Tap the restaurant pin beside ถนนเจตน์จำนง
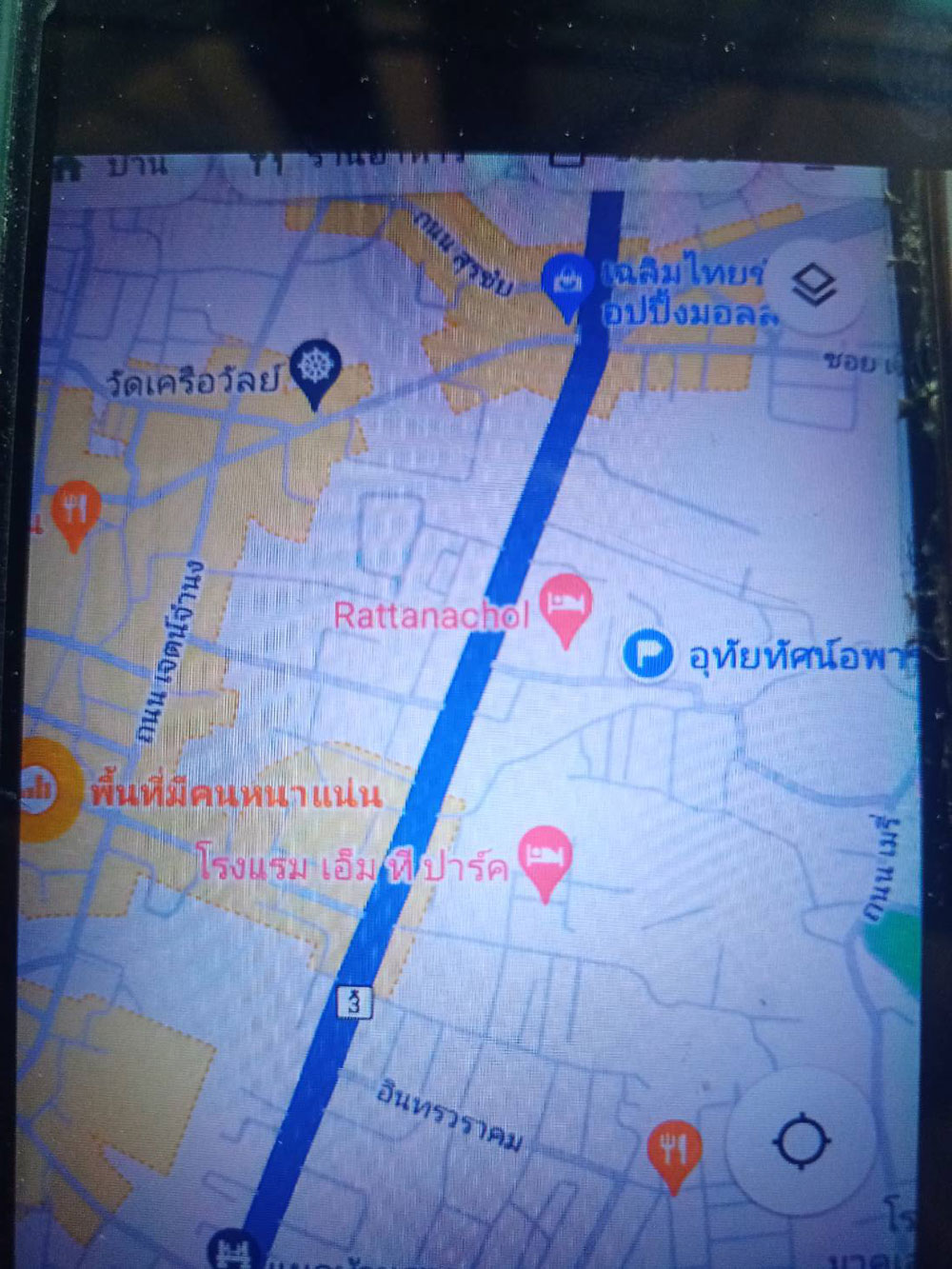 pos(75,510)
